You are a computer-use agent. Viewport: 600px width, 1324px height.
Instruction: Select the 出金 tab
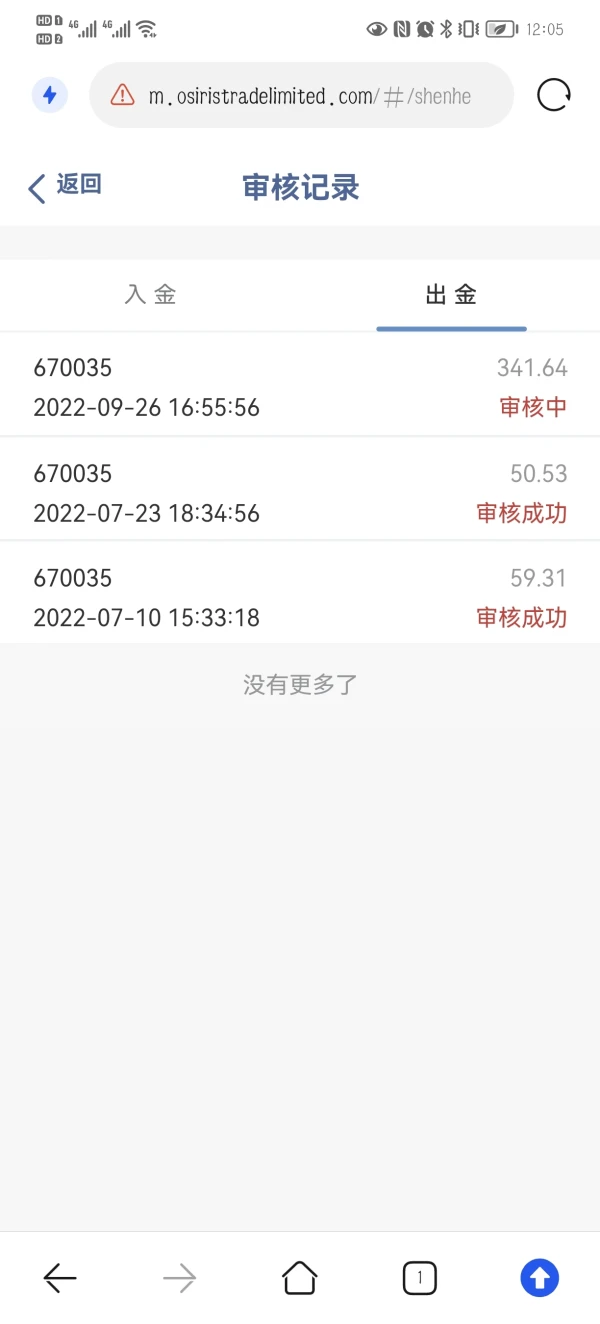[451, 295]
